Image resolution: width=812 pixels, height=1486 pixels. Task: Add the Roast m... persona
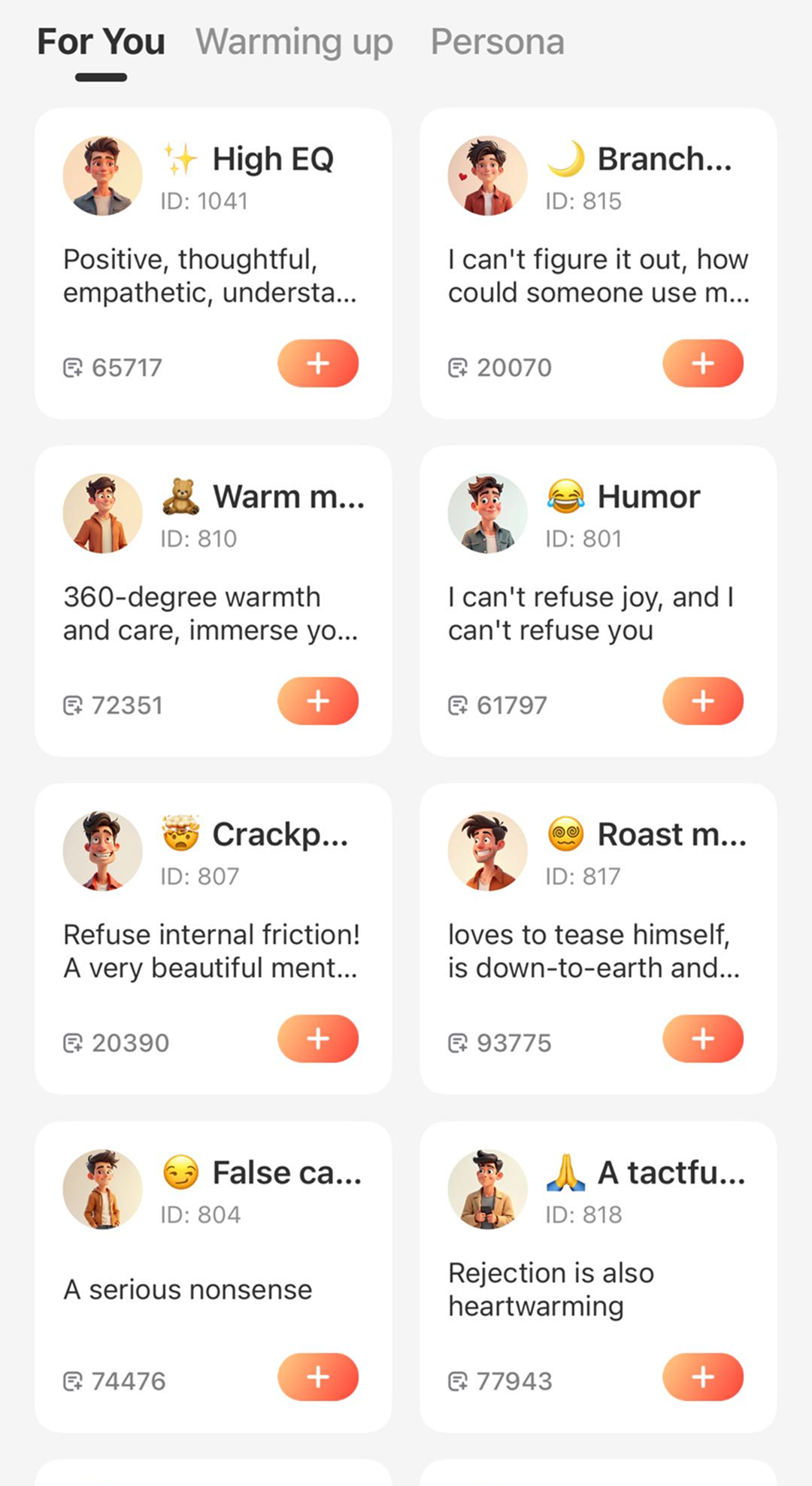pos(702,1039)
